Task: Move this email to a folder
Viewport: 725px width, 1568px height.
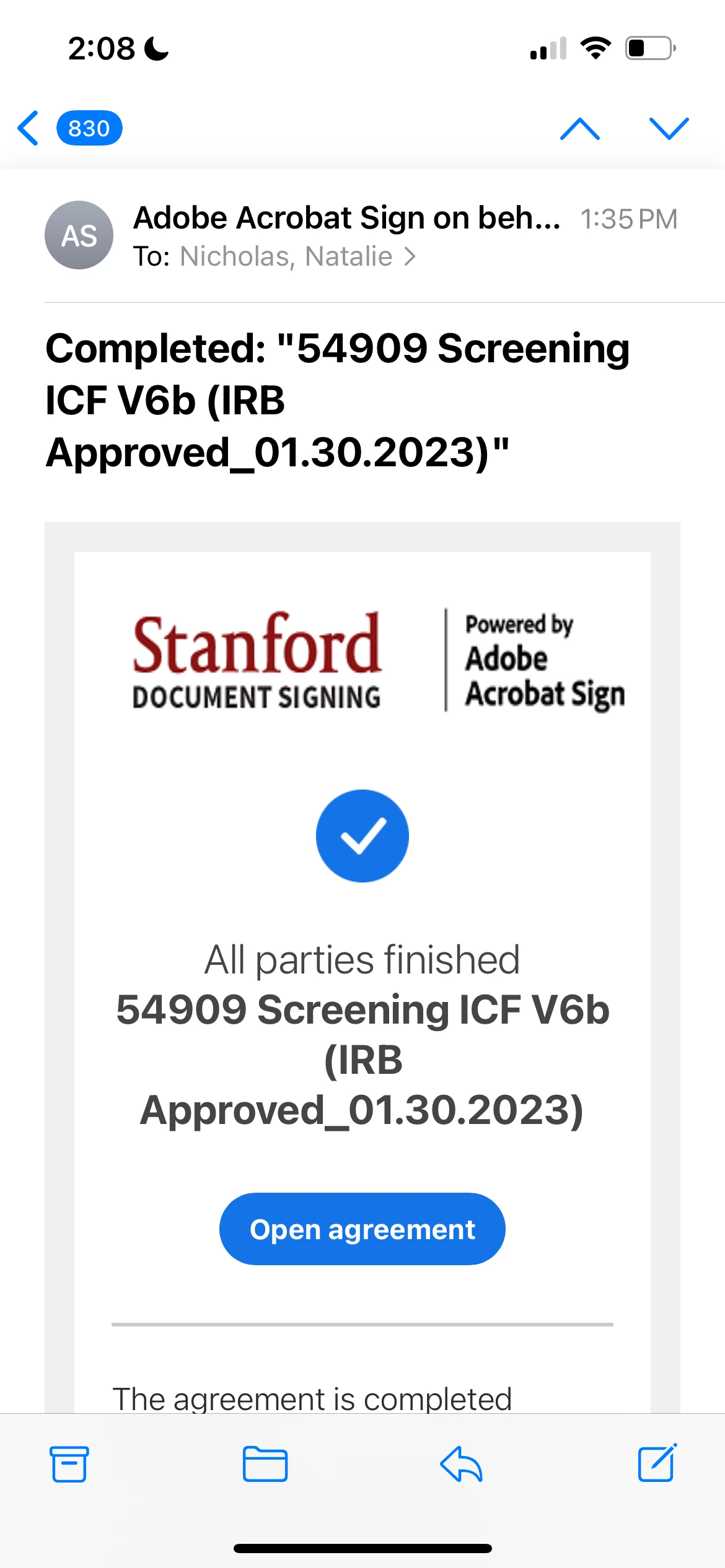Action: point(265,1464)
